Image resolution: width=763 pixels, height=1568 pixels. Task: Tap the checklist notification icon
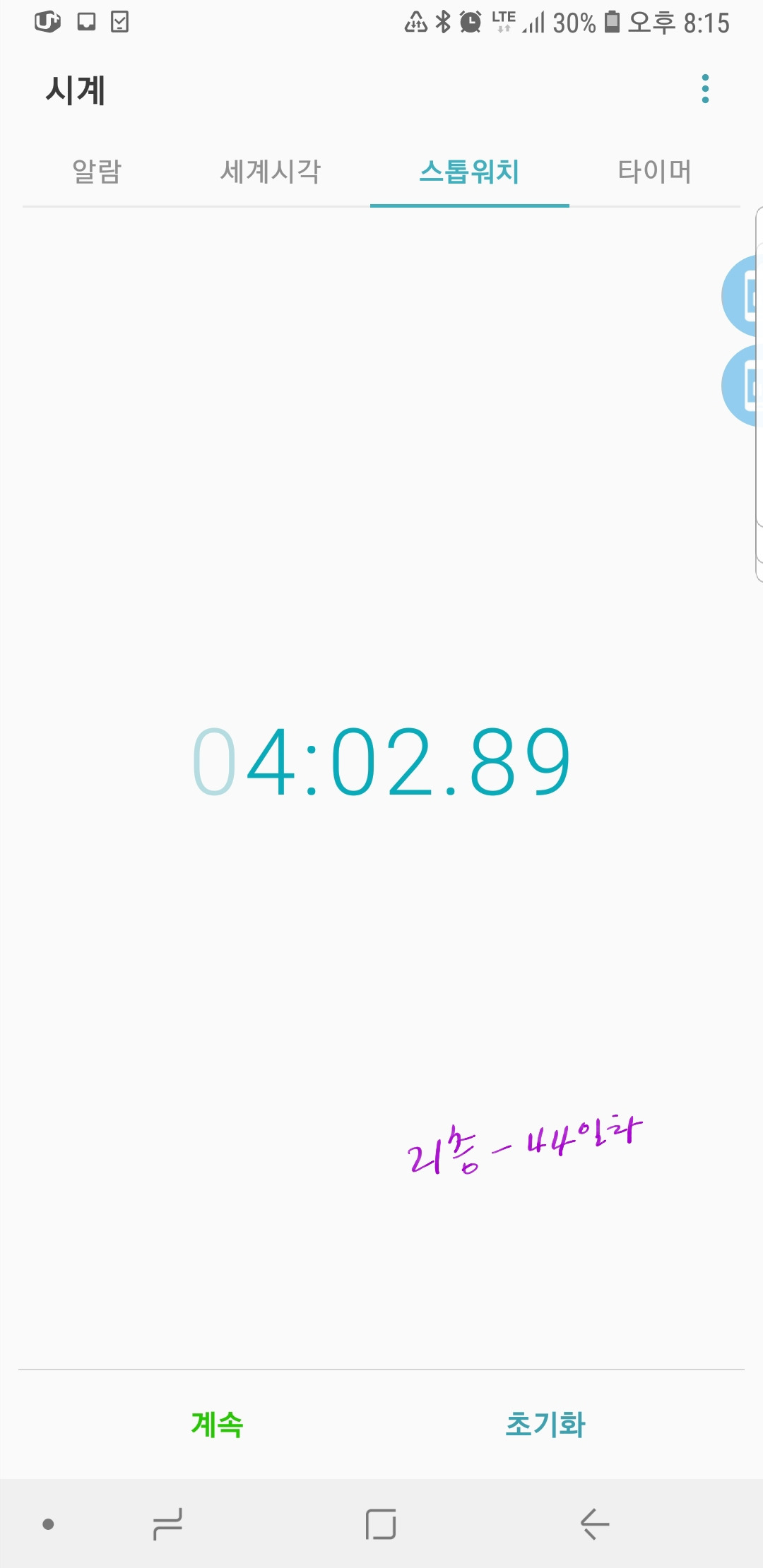click(x=119, y=21)
